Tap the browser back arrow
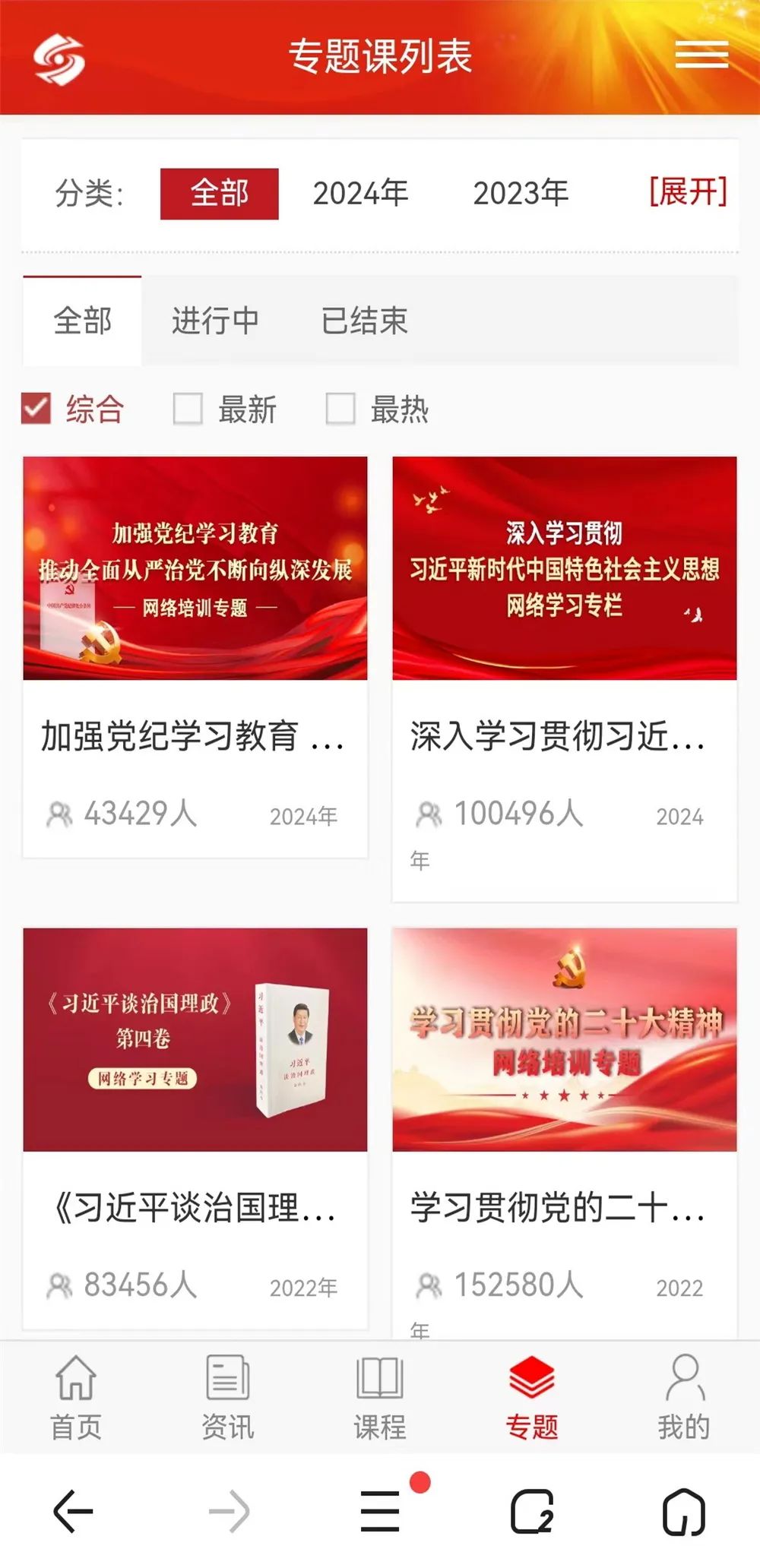760x1568 pixels. point(74,1511)
